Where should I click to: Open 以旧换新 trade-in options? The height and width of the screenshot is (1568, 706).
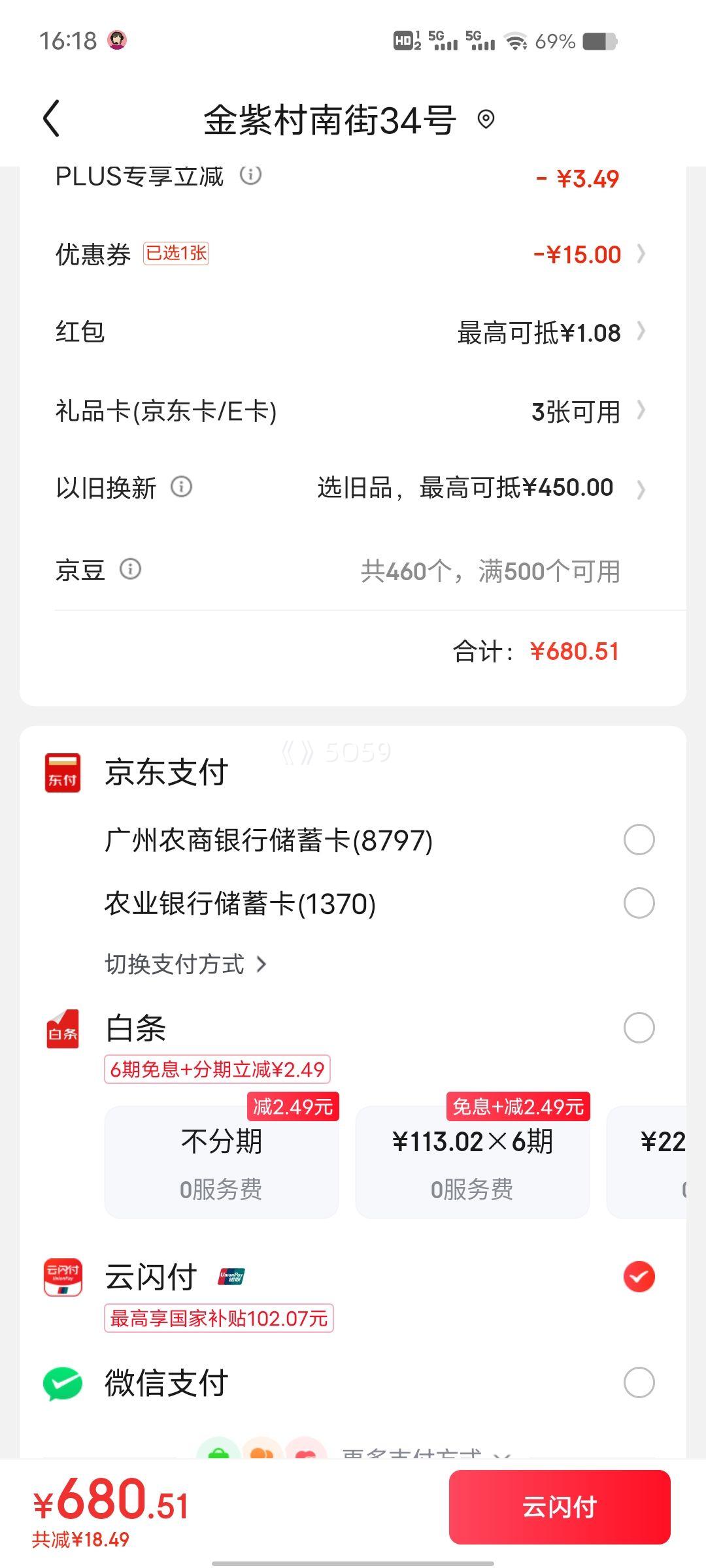point(353,488)
